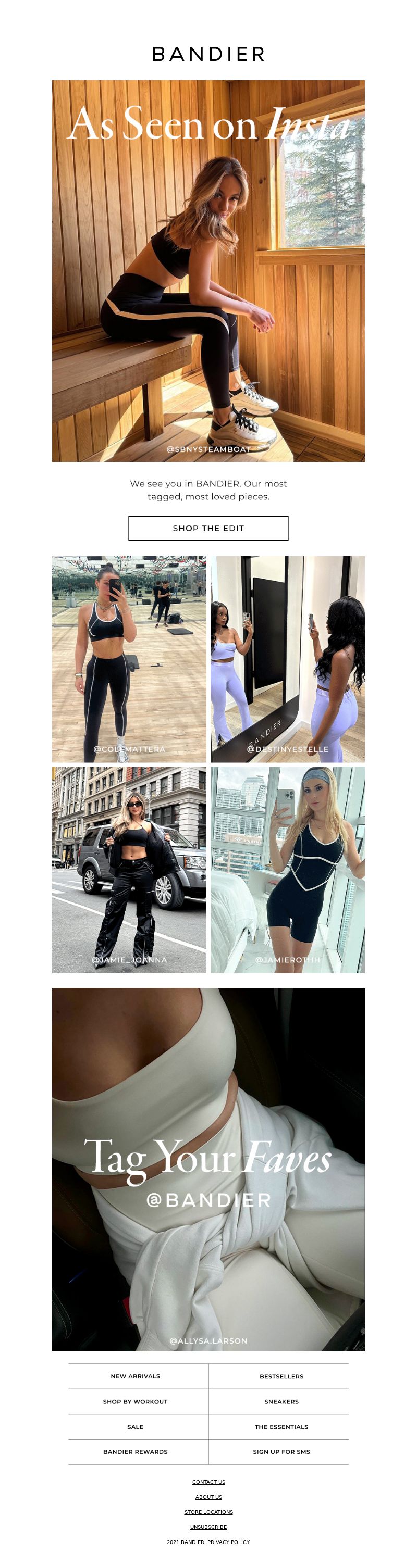Open the As Seen on Insta hero image

[208, 271]
